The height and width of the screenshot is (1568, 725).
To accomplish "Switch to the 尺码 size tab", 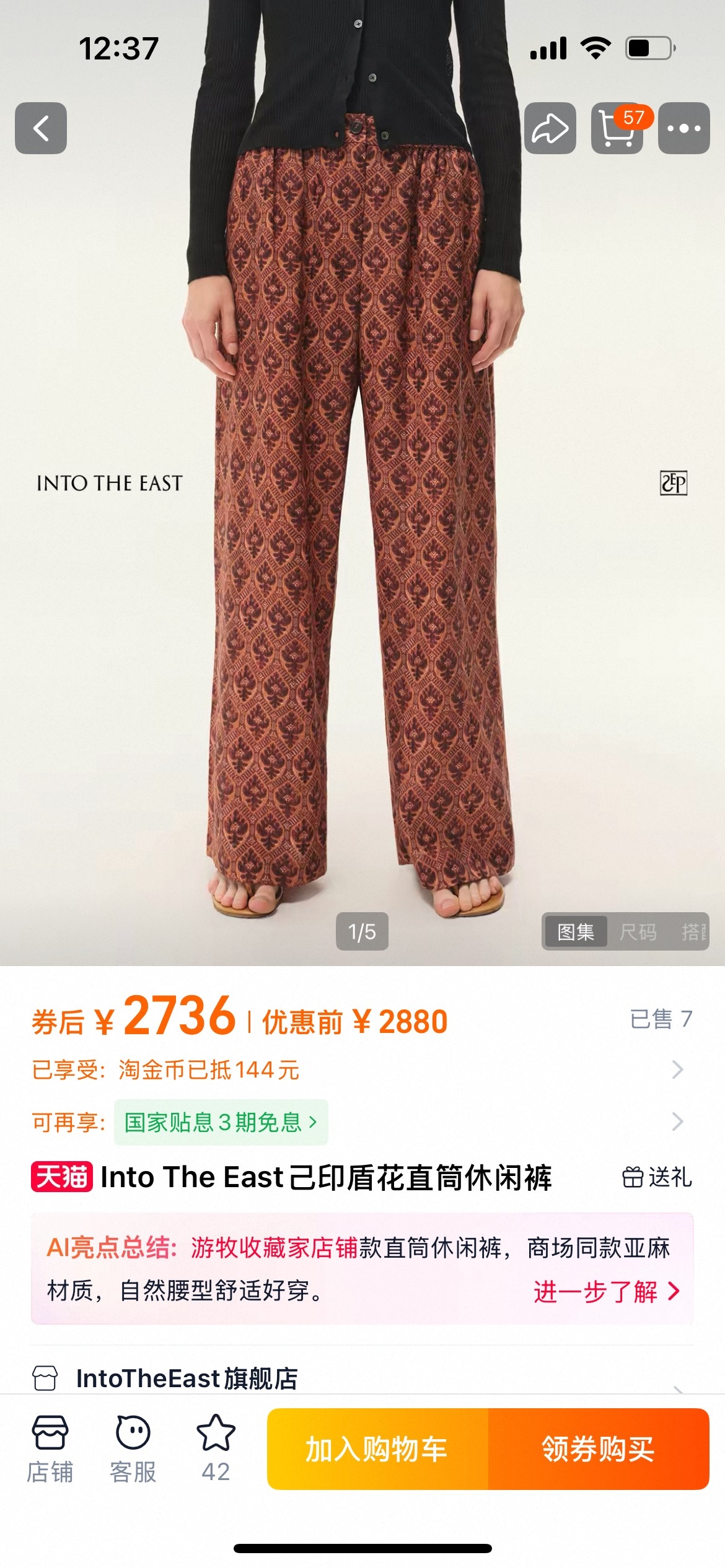I will [638, 931].
